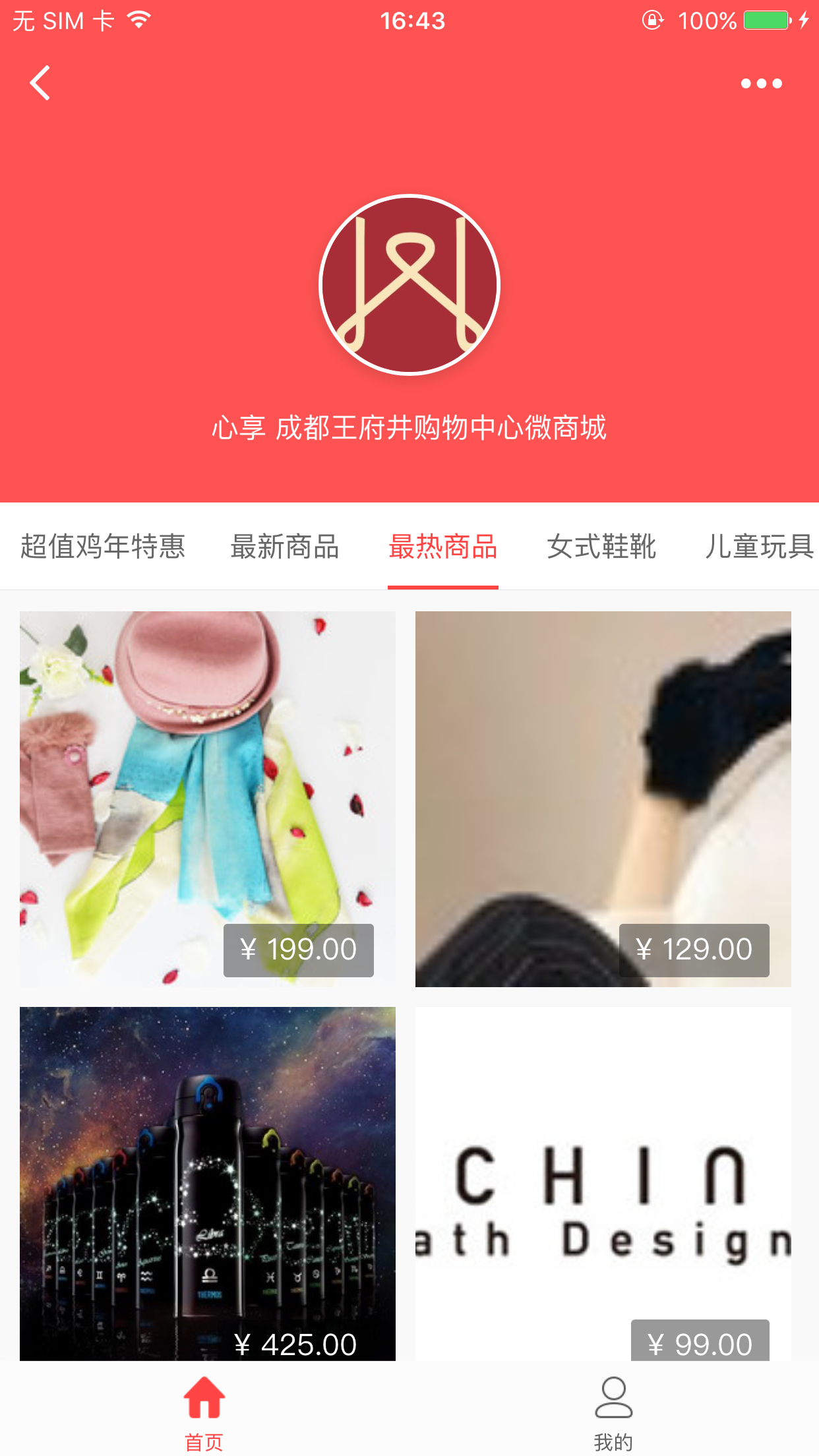The height and width of the screenshot is (1456, 819).
Task: Switch to the 儿童玩具 tab
Action: click(x=758, y=547)
